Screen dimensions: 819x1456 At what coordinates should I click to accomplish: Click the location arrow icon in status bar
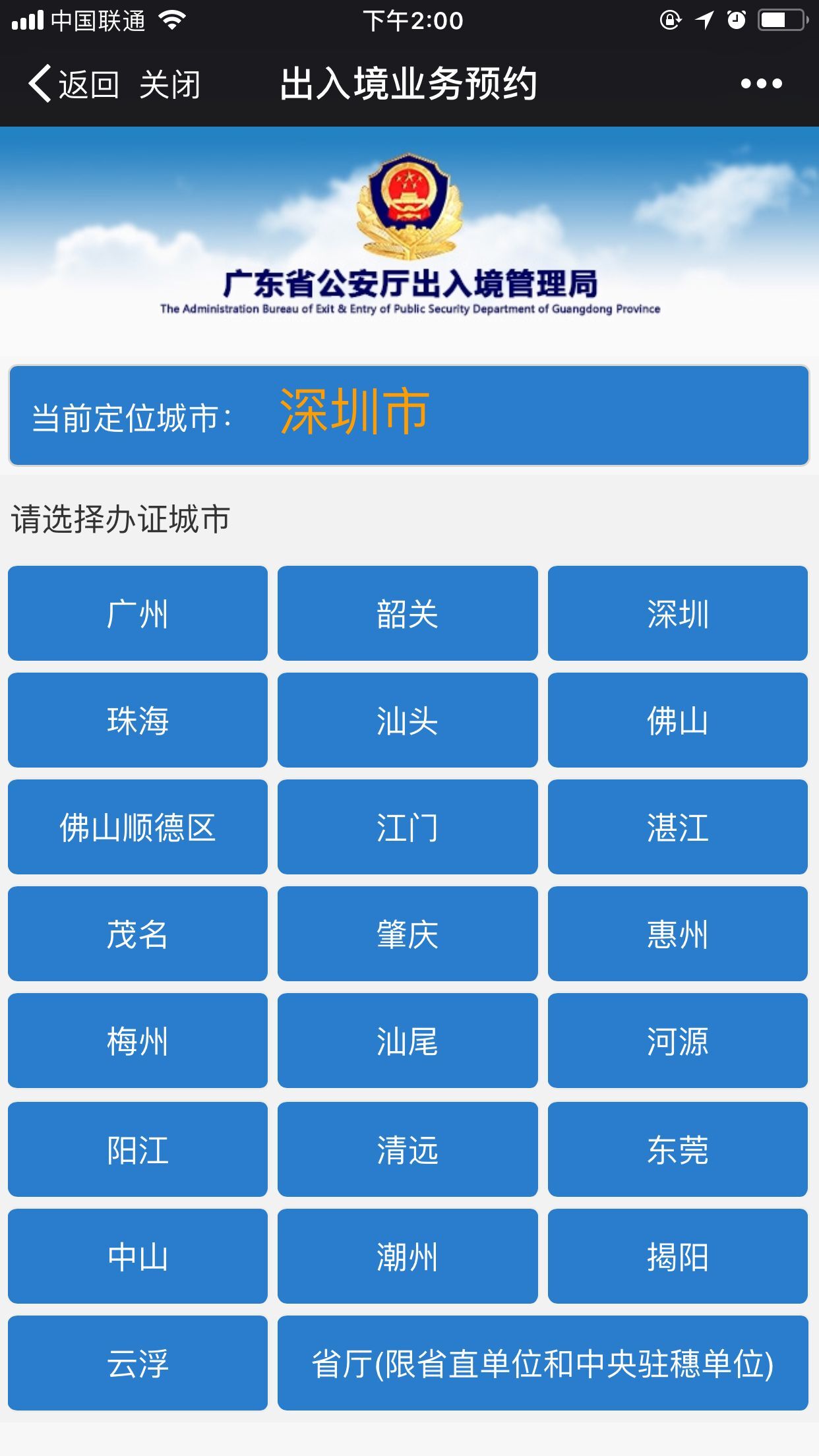coord(703,20)
